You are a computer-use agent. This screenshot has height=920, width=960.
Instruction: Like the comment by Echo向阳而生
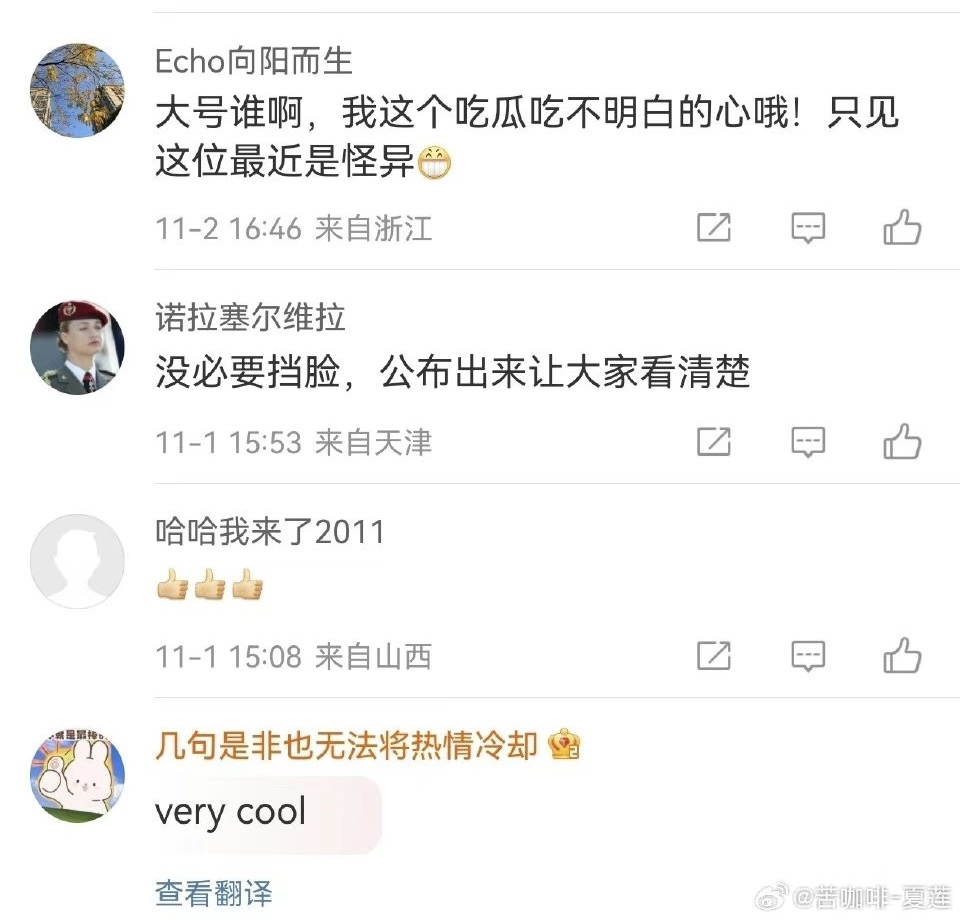click(x=902, y=228)
